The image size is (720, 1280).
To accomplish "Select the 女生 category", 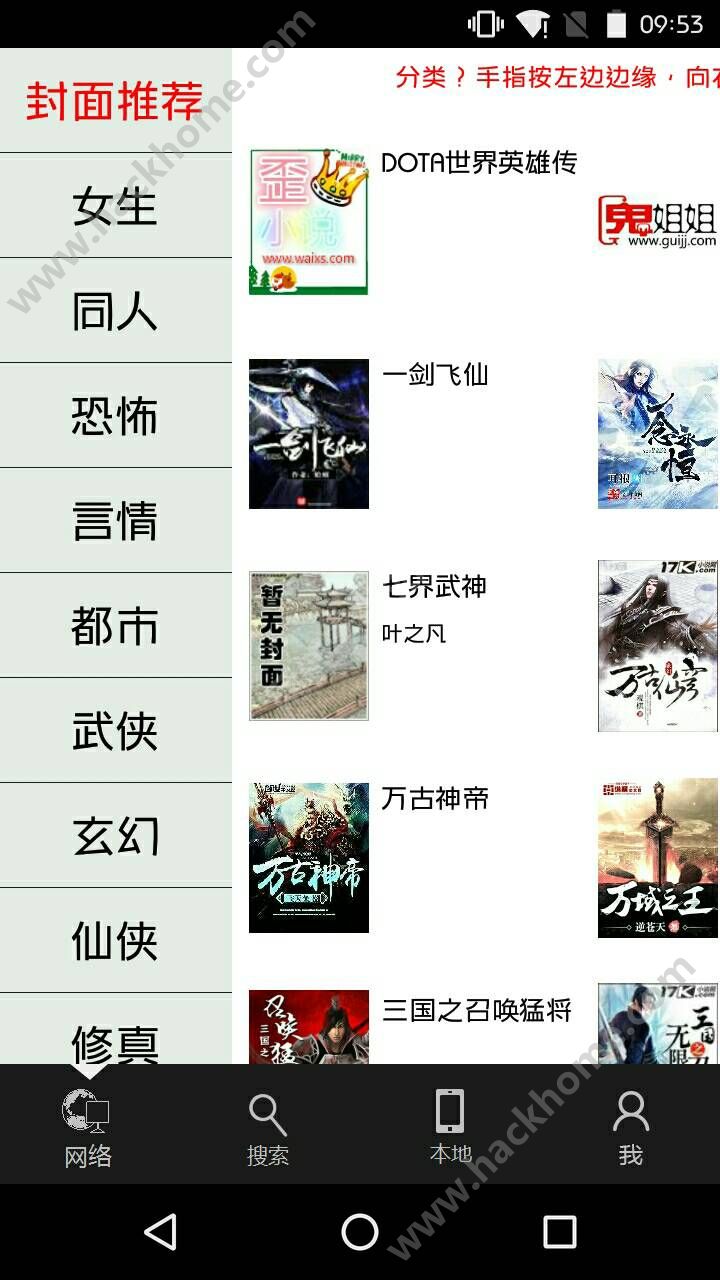I will pyautogui.click(x=114, y=206).
